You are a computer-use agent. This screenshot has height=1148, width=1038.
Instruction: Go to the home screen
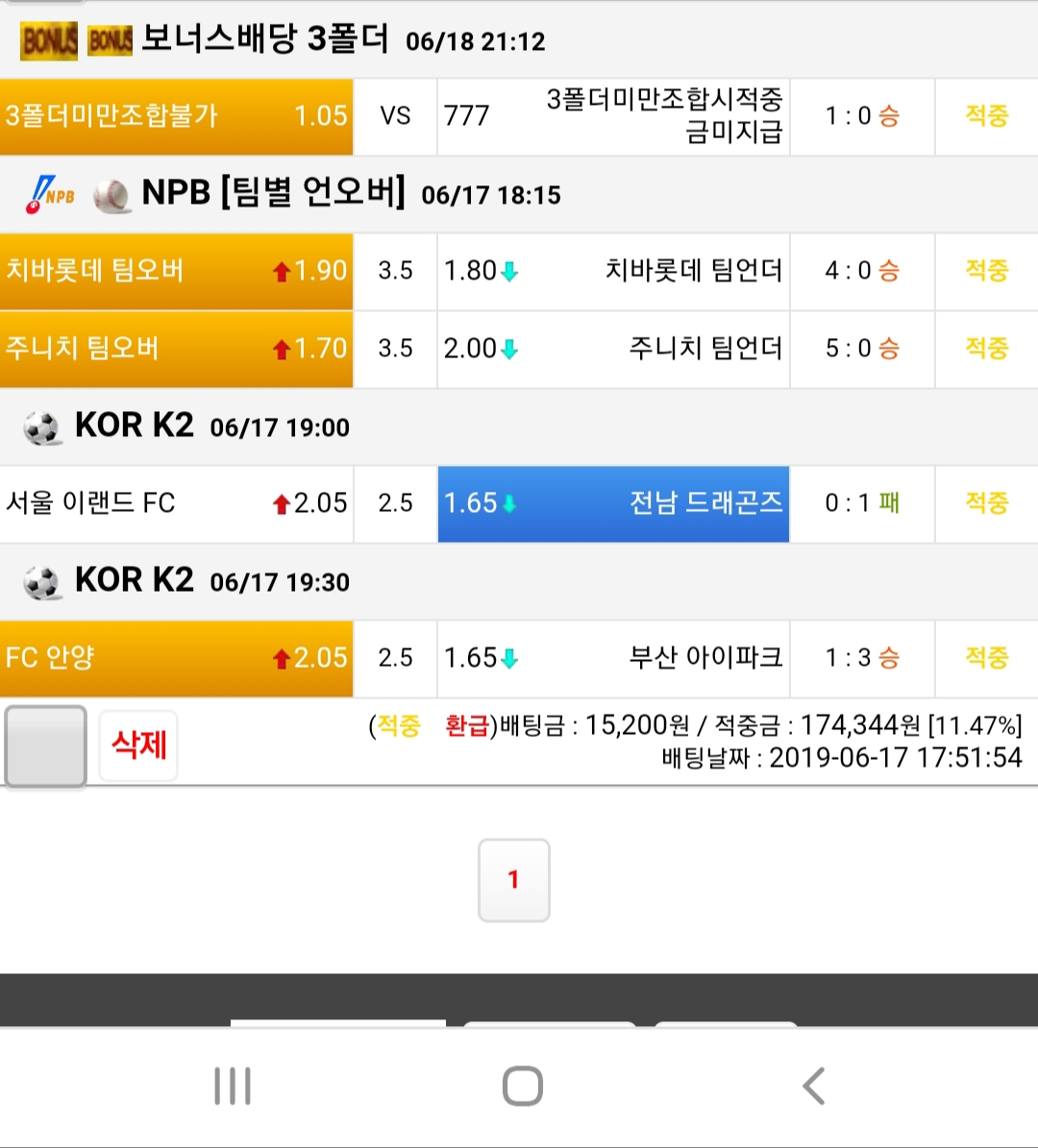pyautogui.click(x=522, y=1087)
